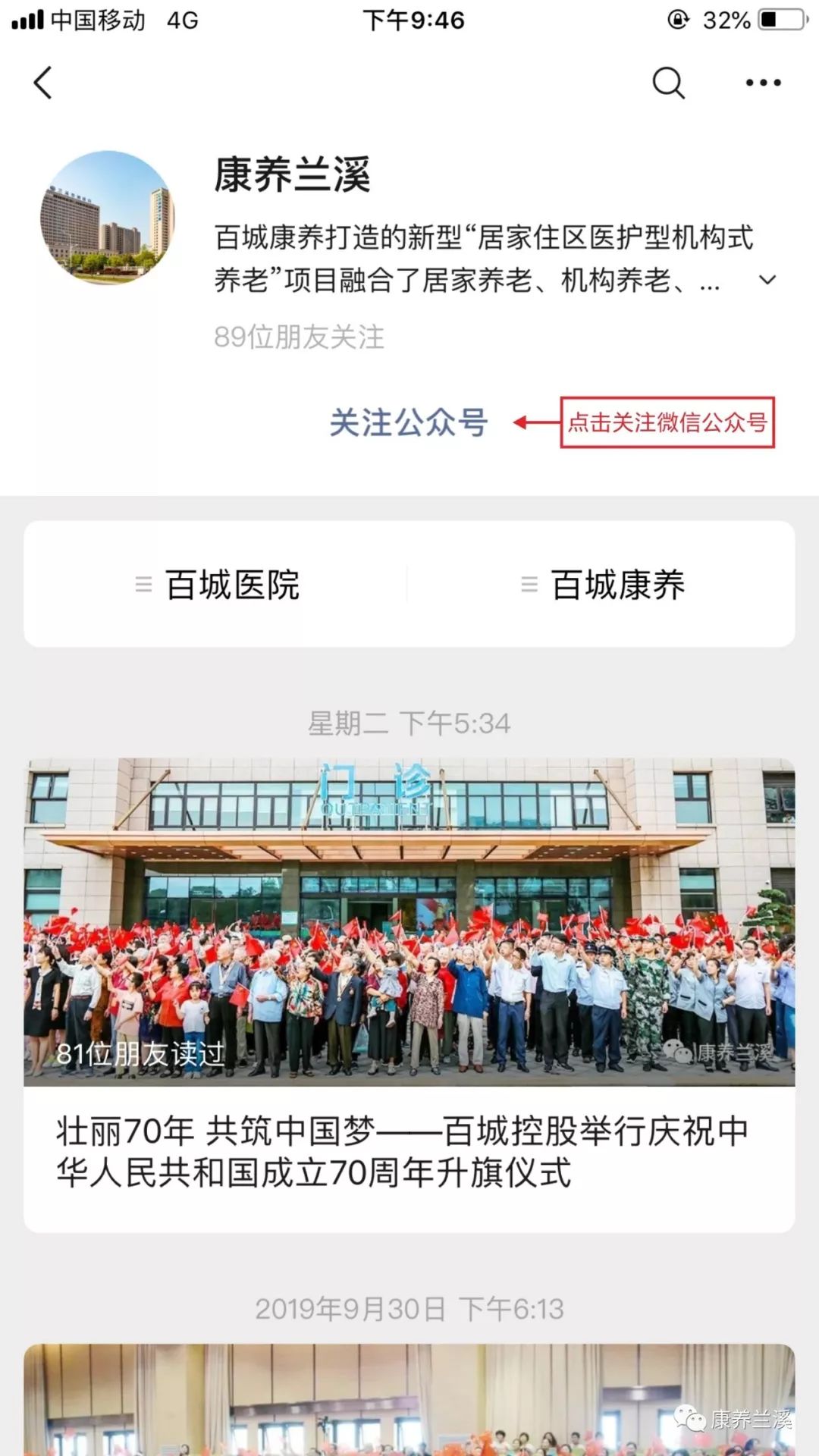Screen dimensions: 819x1456
Task: View the 康养兰溪 account avatar
Action: coord(107,217)
